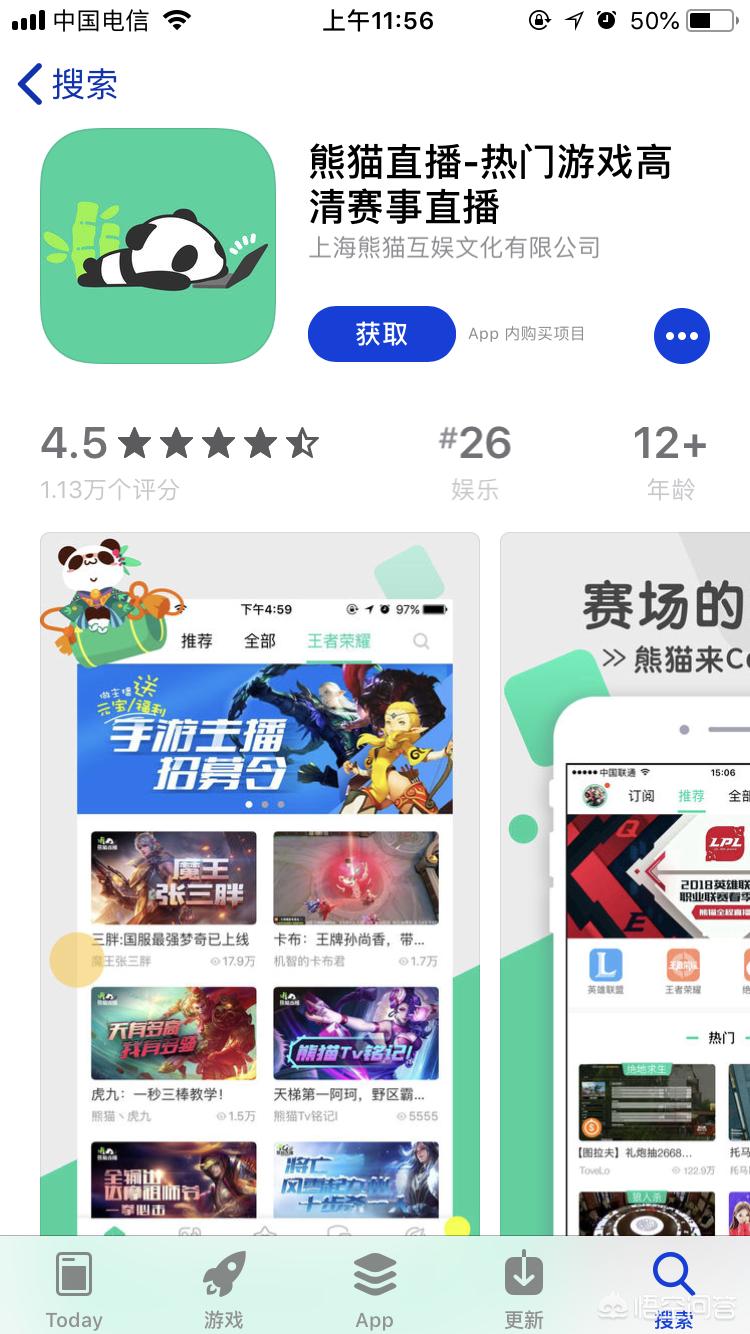Screen dimensions: 750x1334
Task: Open the first app preview screenshot
Action: coord(260,880)
